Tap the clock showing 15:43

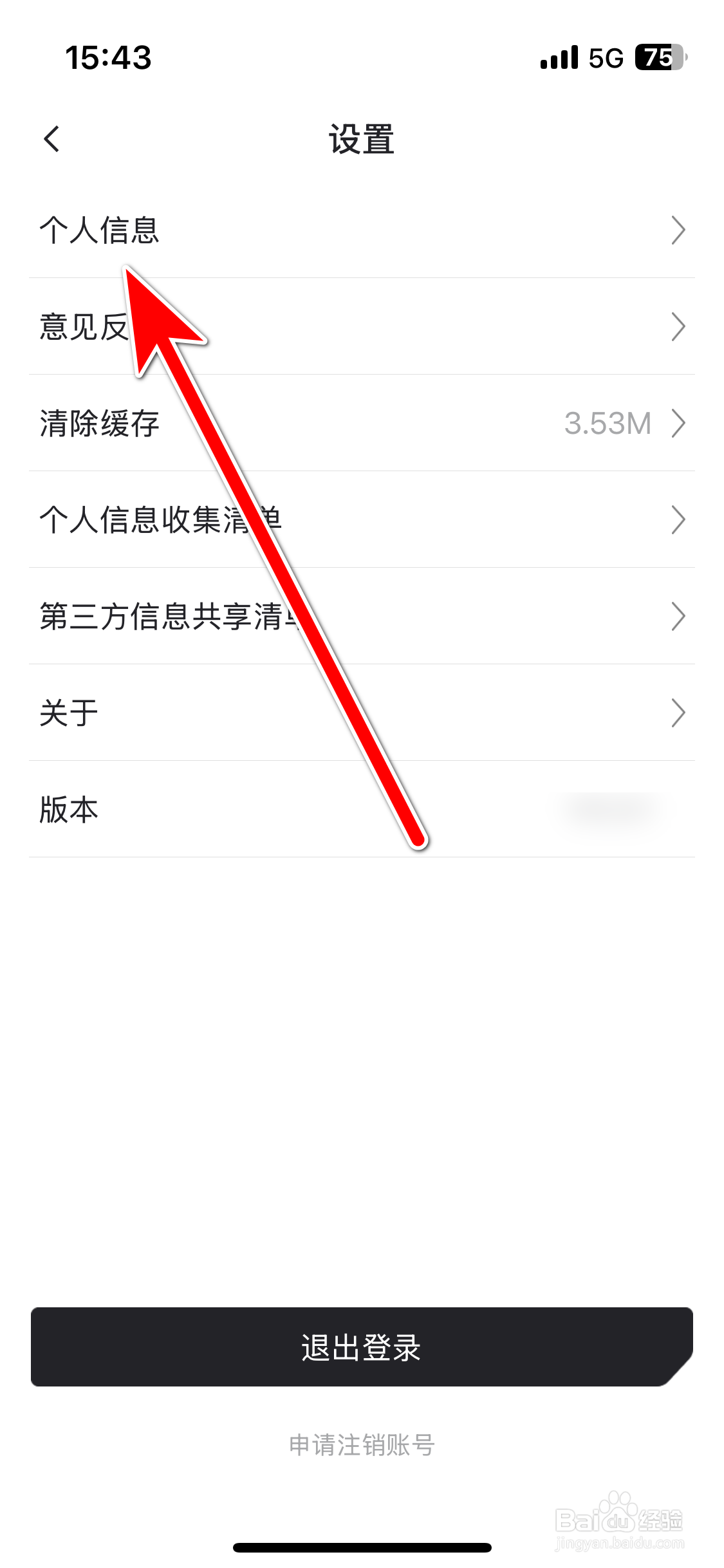[109, 57]
